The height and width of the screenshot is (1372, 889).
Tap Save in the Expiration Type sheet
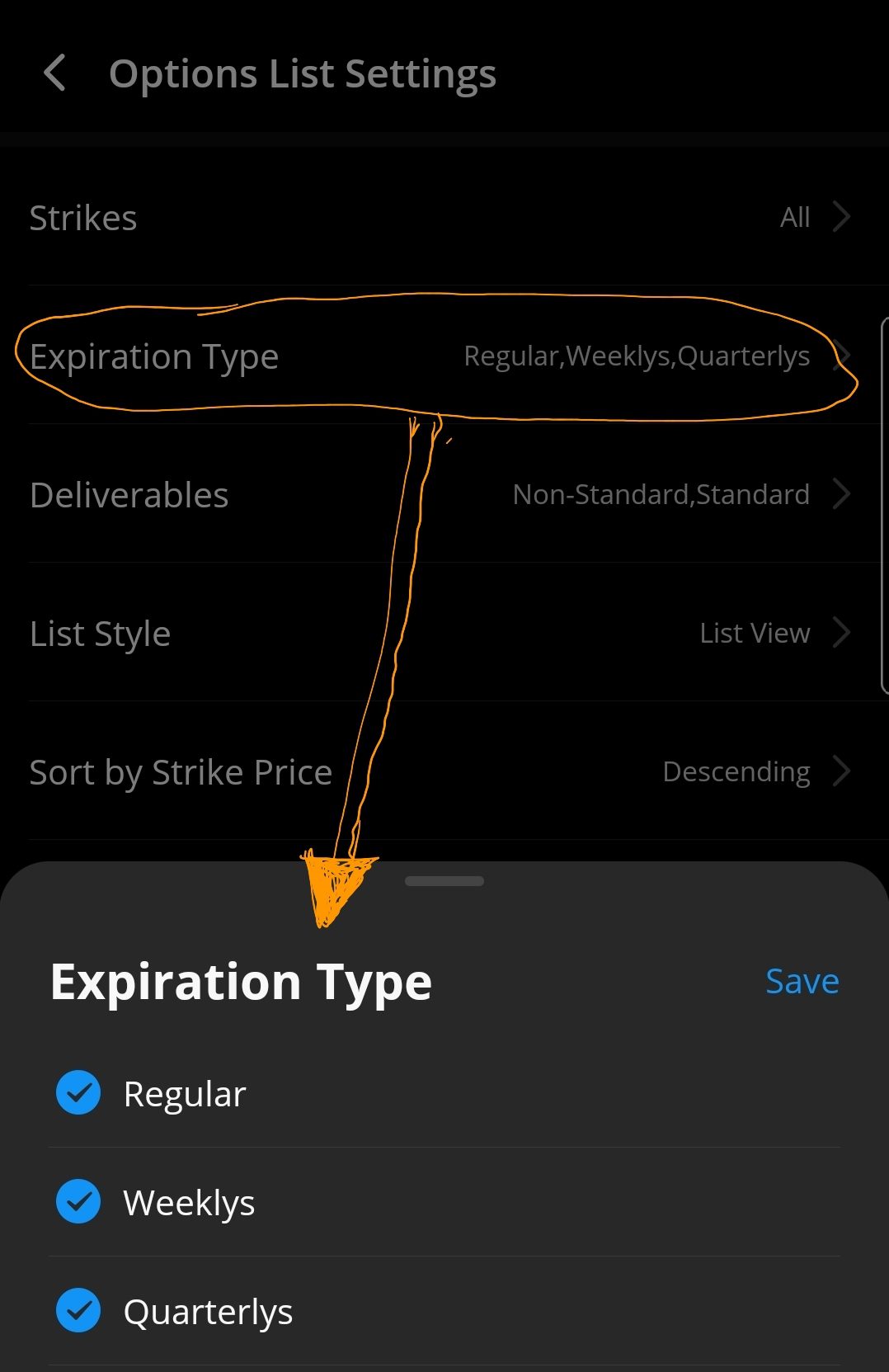click(801, 981)
